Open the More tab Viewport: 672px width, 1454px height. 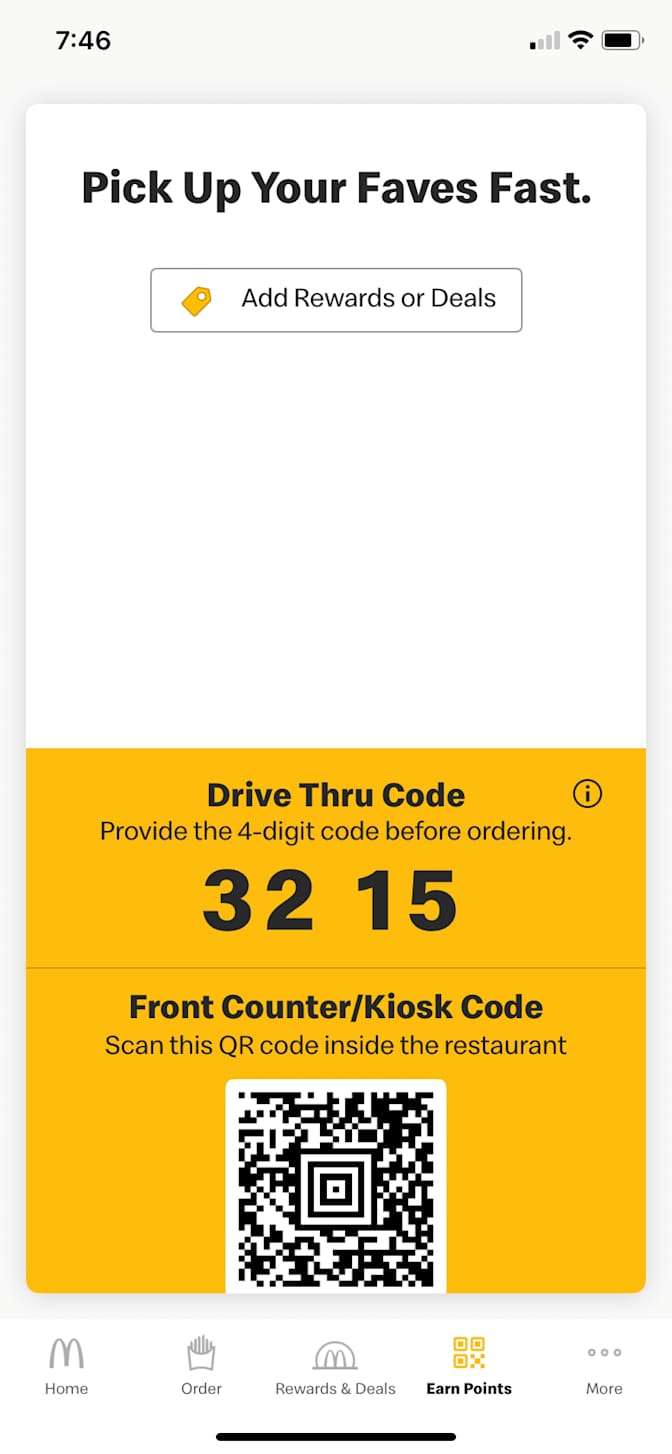[x=604, y=1366]
